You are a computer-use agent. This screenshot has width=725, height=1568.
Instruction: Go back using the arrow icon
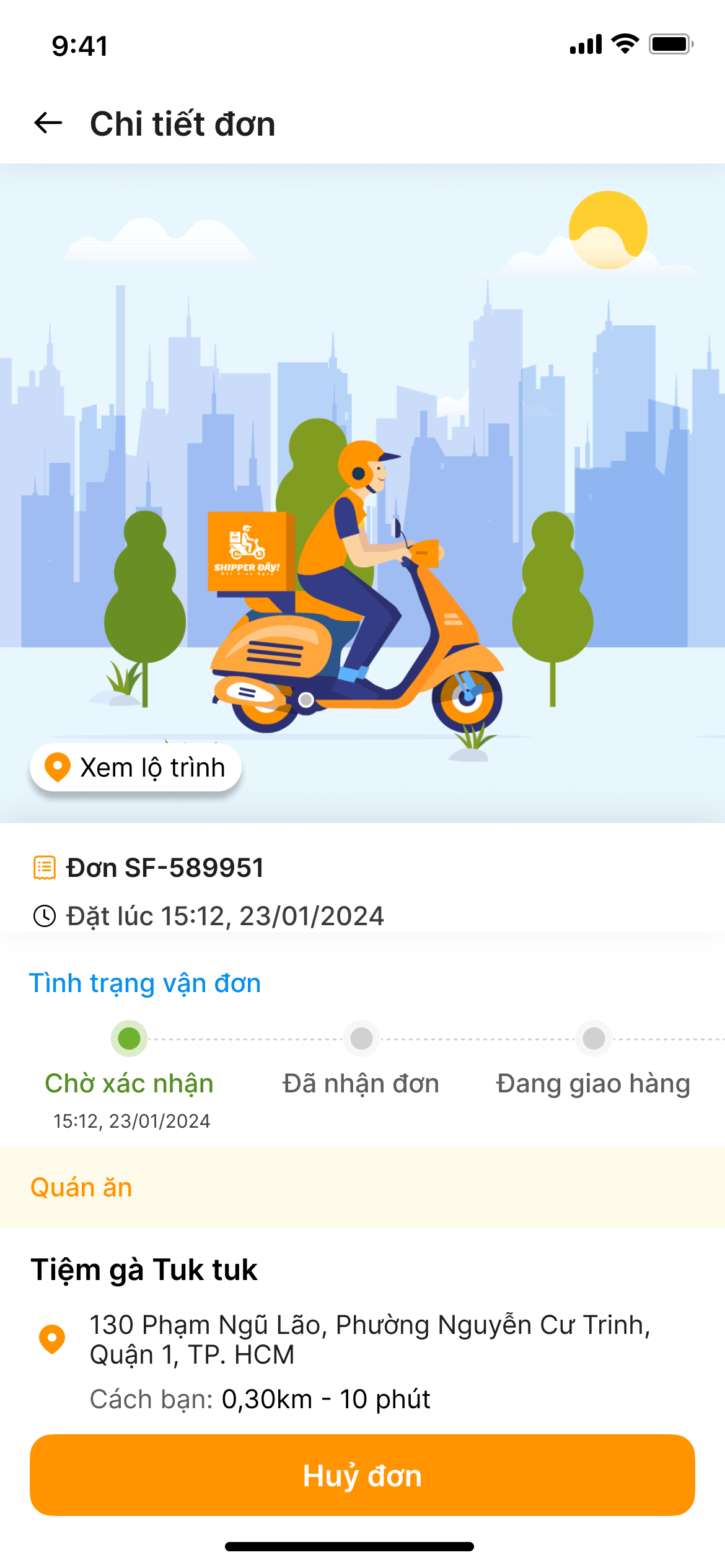coord(48,123)
